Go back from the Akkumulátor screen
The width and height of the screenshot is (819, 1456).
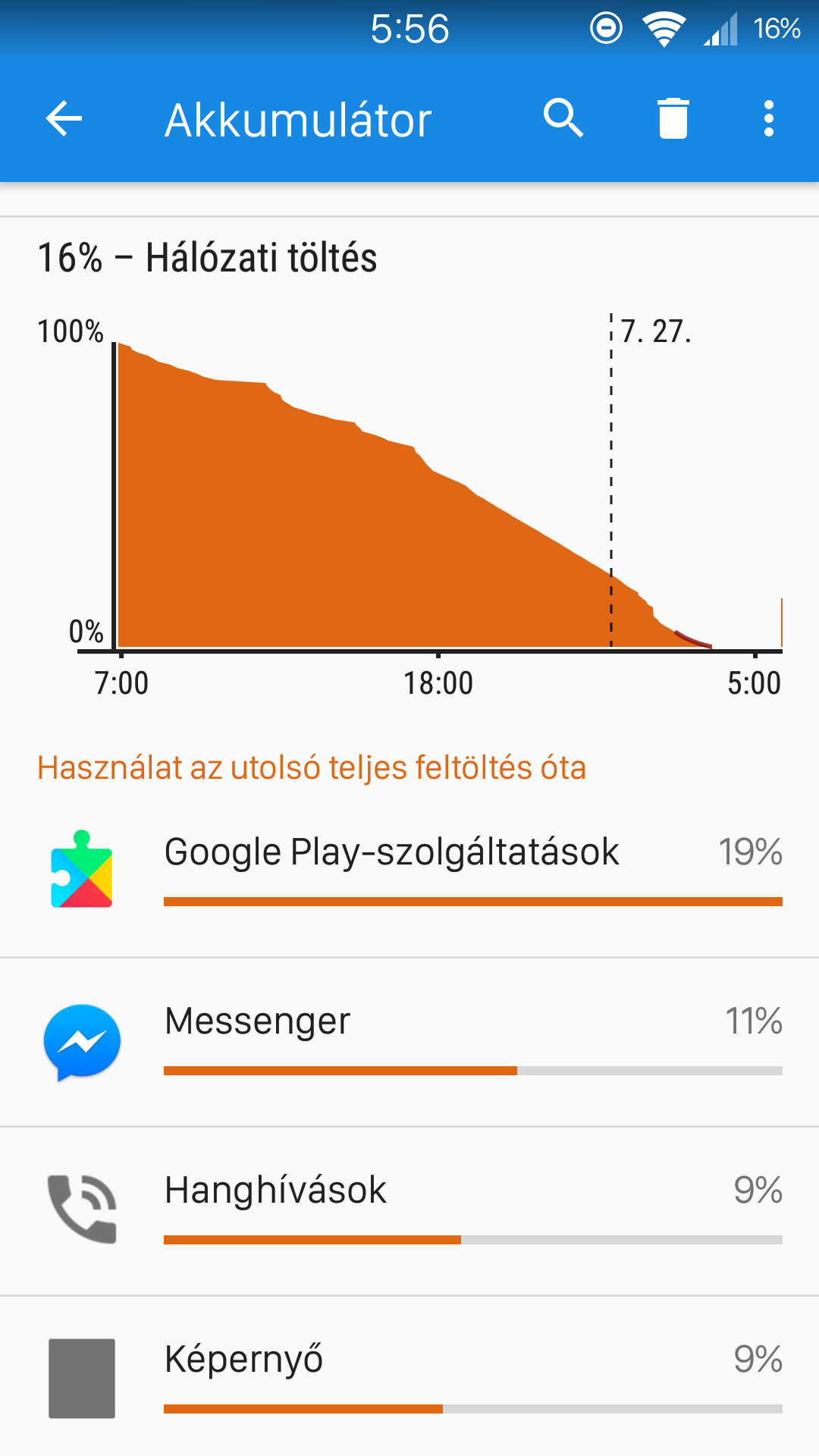(64, 118)
